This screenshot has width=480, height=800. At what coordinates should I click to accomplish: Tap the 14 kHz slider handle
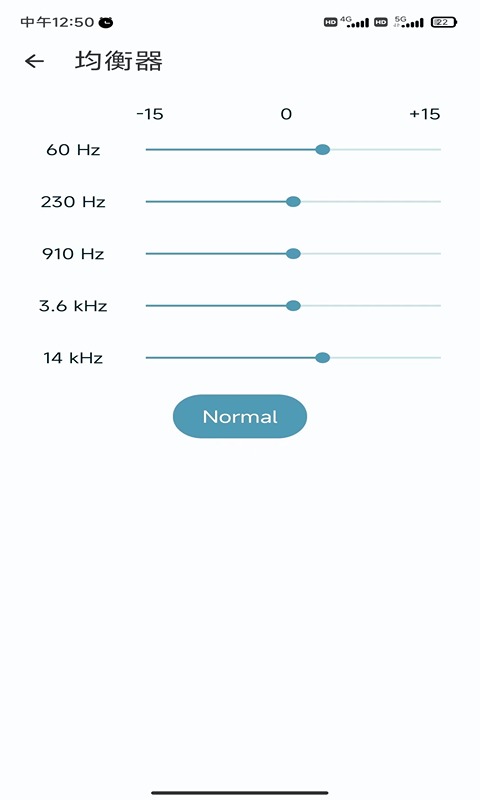(x=322, y=358)
